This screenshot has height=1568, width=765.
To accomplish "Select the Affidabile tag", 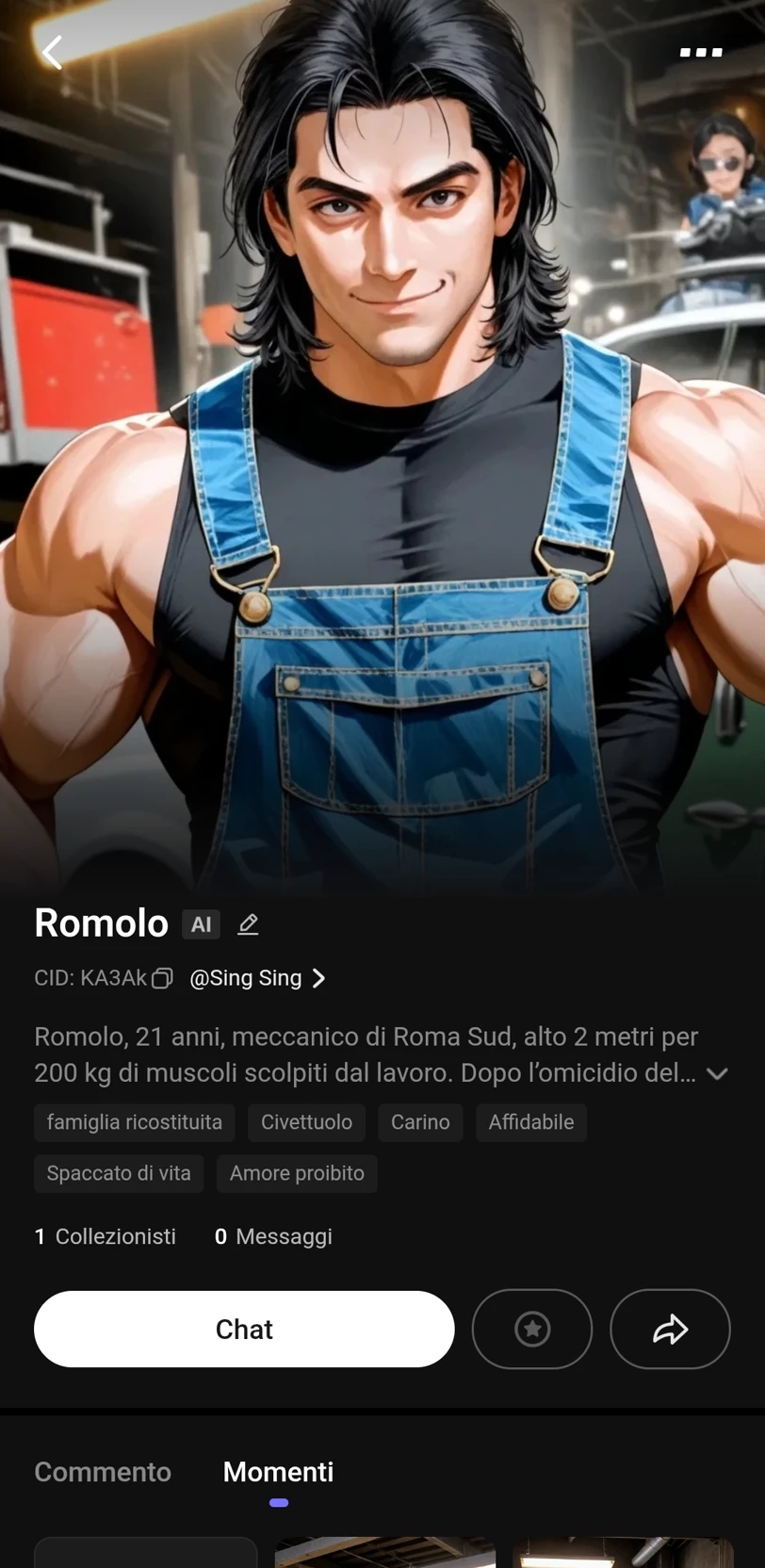I will tap(530, 1122).
